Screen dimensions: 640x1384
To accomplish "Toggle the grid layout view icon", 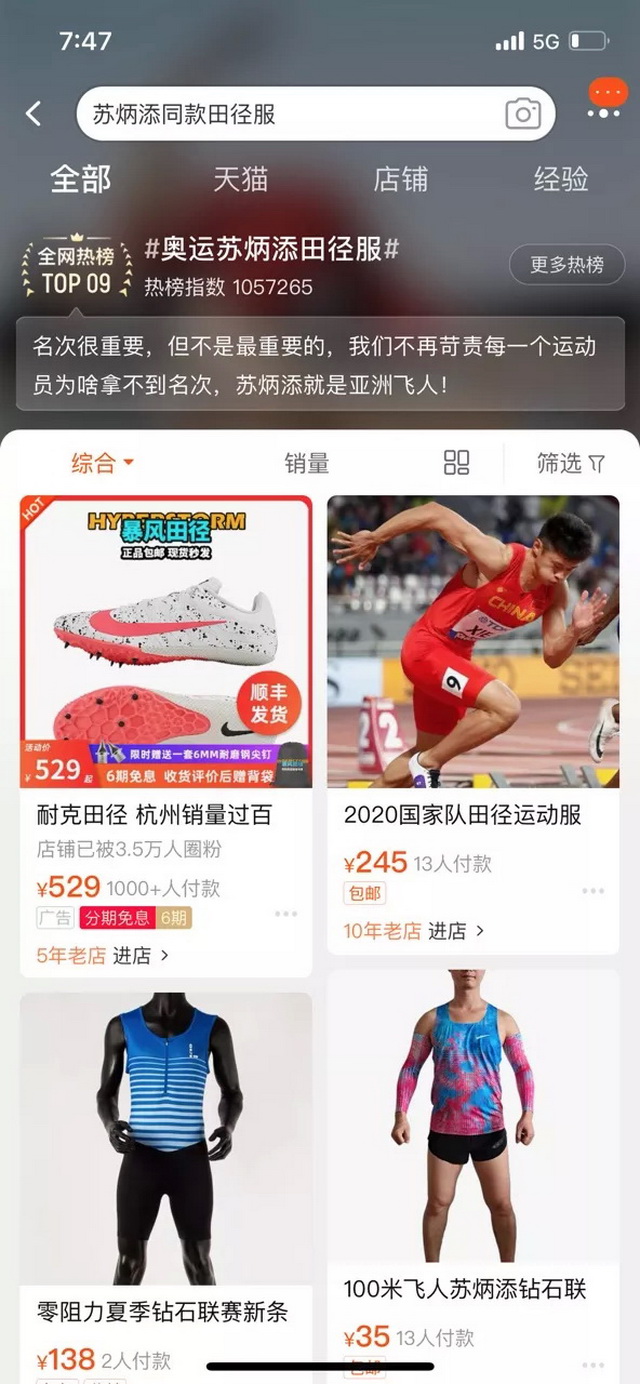I will [x=456, y=462].
